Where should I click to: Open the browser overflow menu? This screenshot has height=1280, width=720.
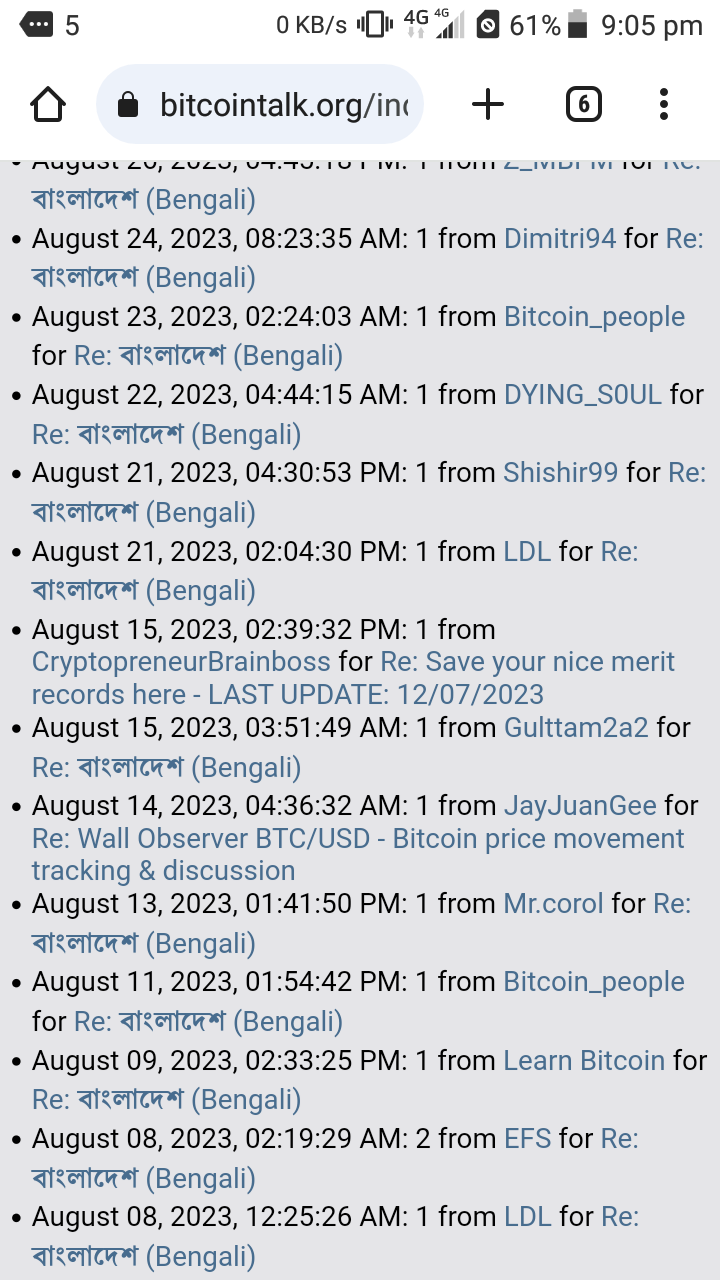[664, 104]
